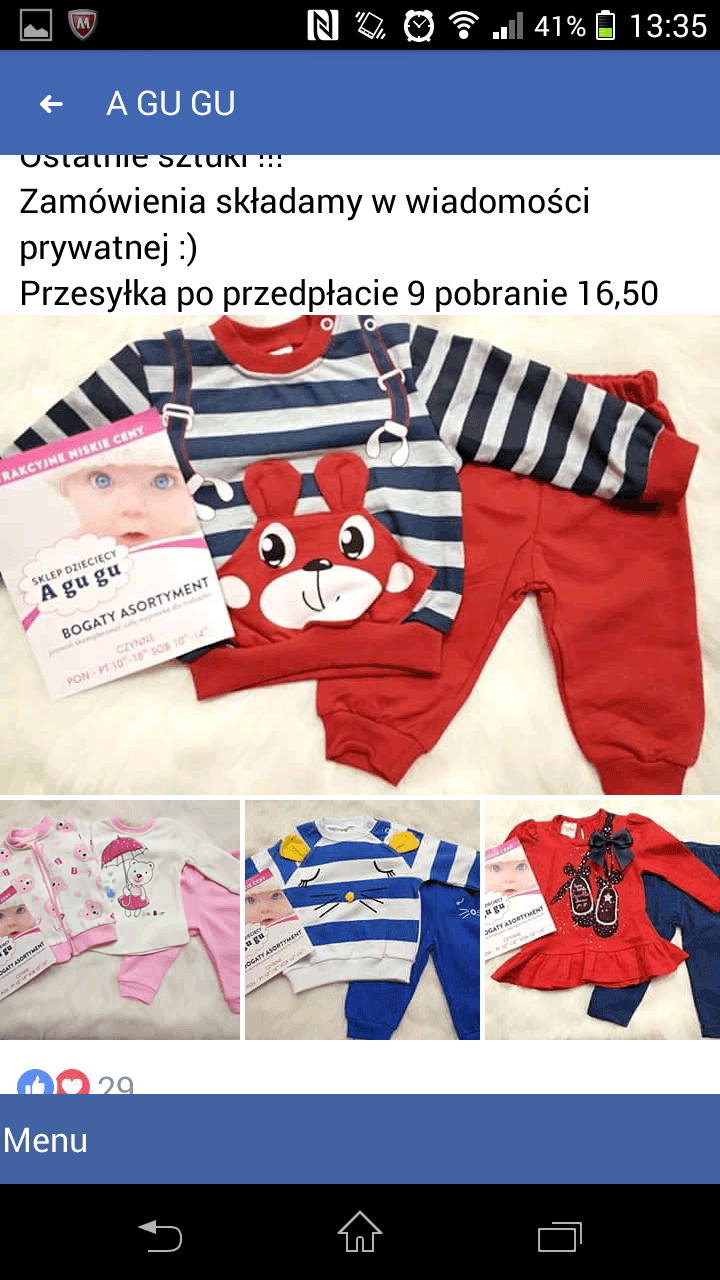Open the Menu bar
The width and height of the screenshot is (720, 1280).
pos(360,1139)
